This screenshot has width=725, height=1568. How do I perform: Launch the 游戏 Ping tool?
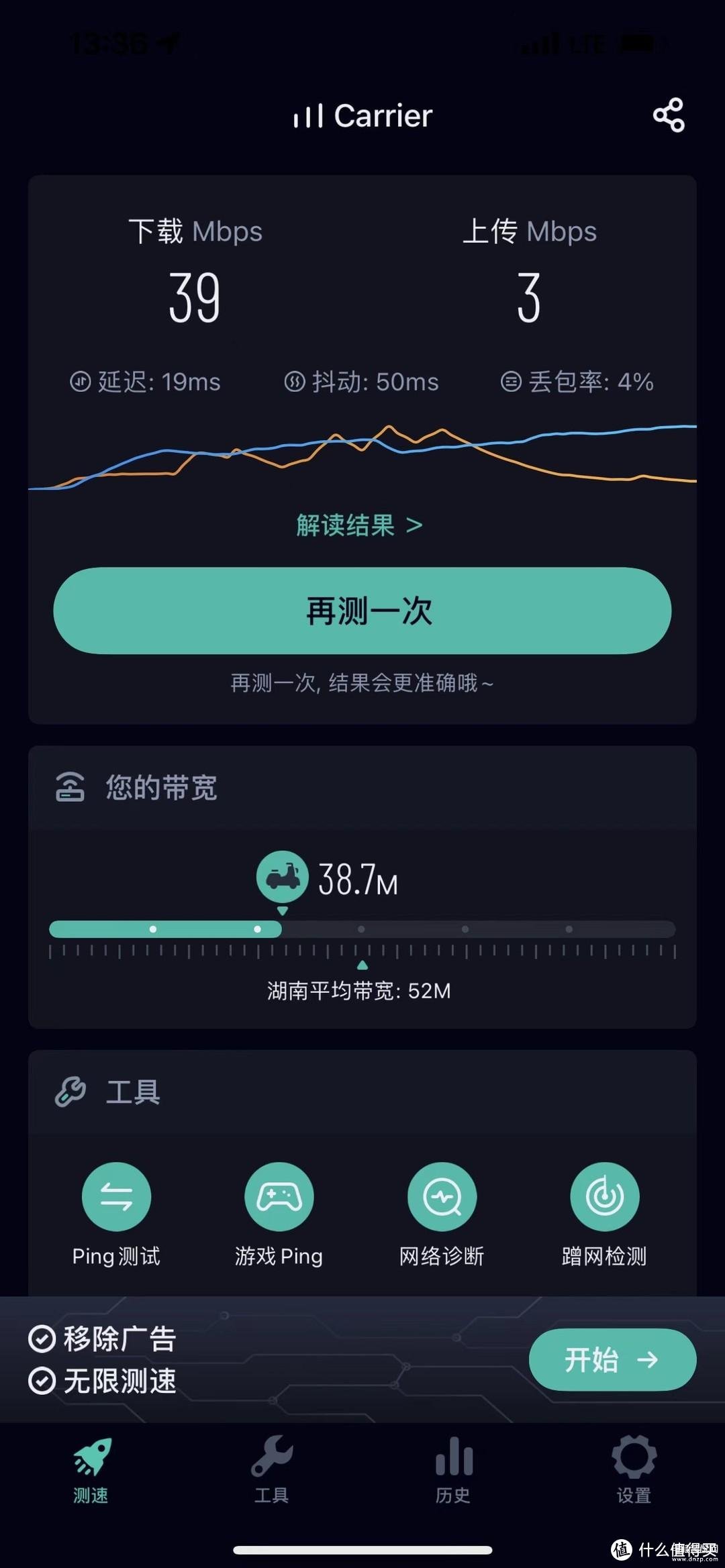pyautogui.click(x=279, y=1214)
